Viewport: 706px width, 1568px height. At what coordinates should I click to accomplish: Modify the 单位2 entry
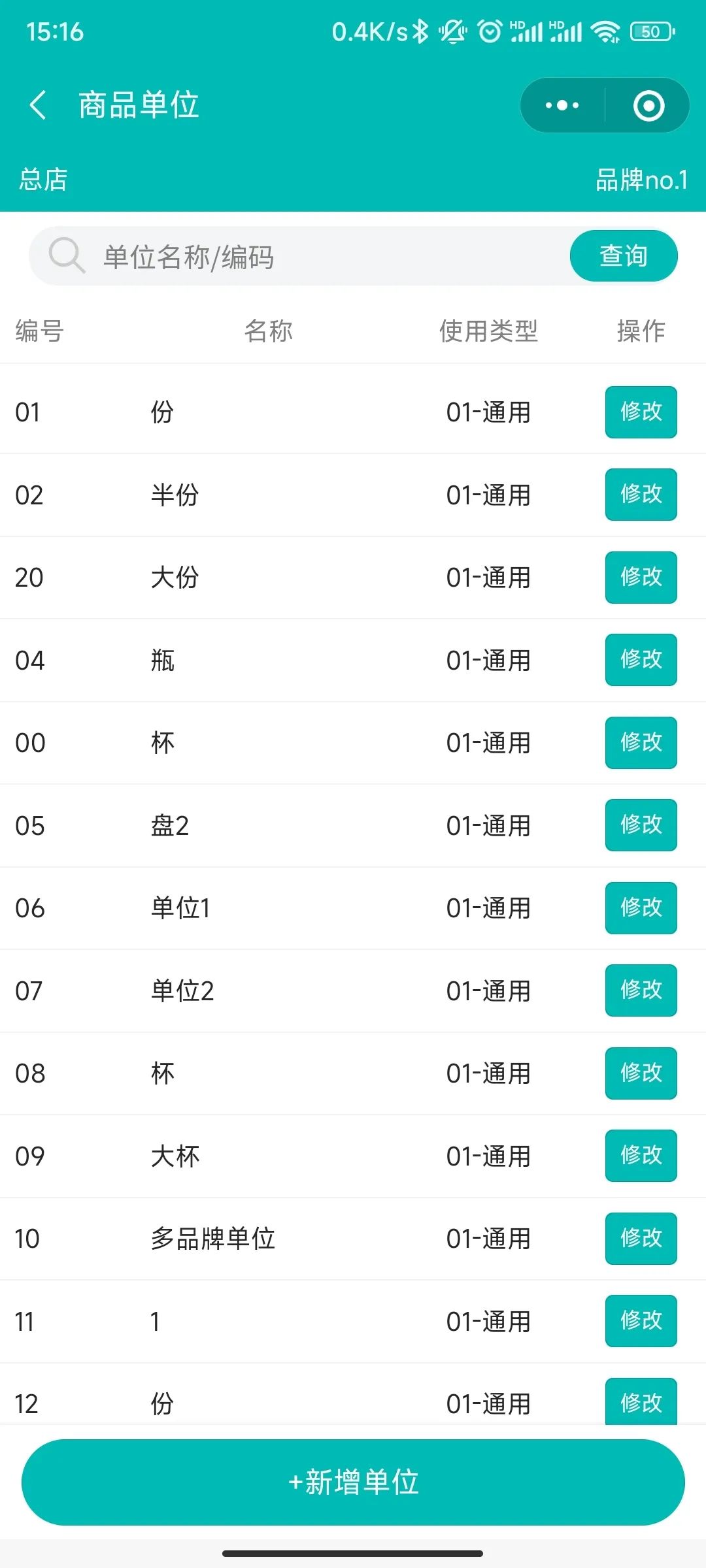tap(641, 990)
